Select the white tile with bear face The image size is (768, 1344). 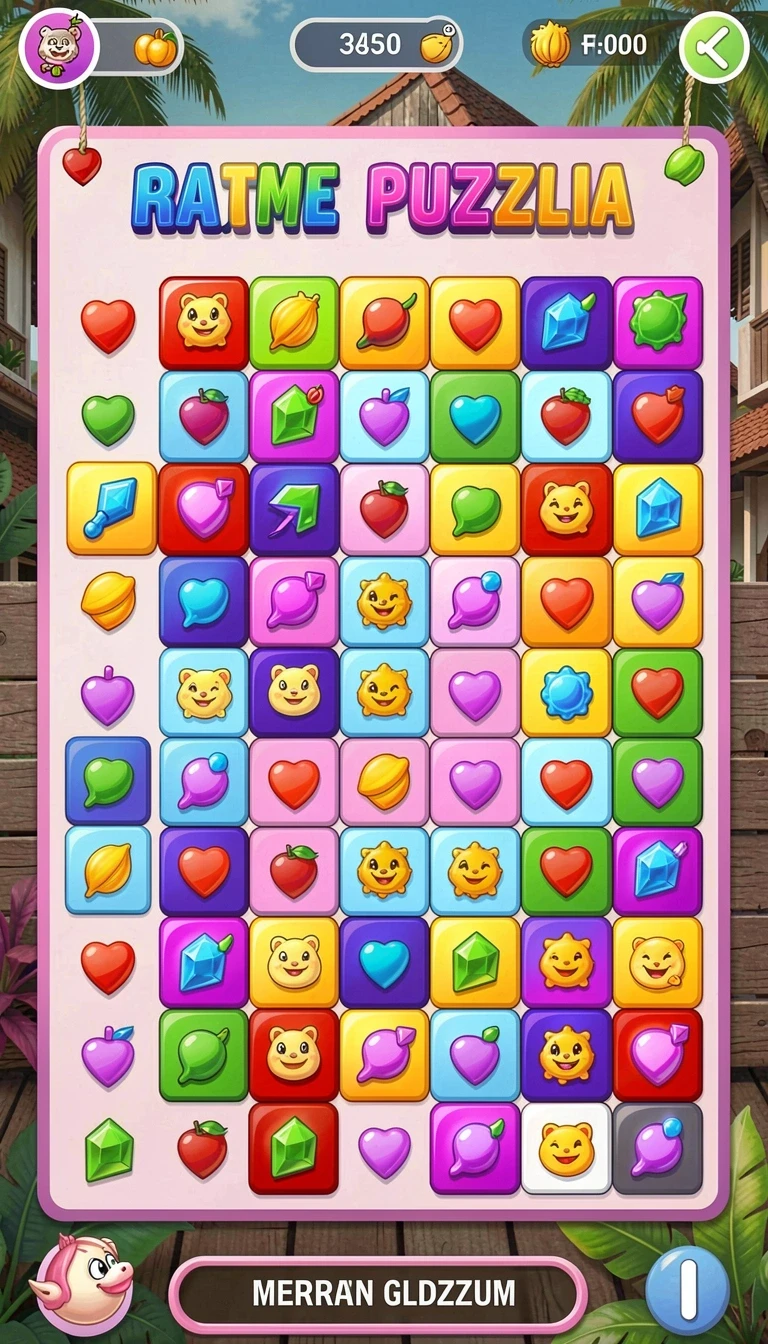pyautogui.click(x=566, y=1148)
